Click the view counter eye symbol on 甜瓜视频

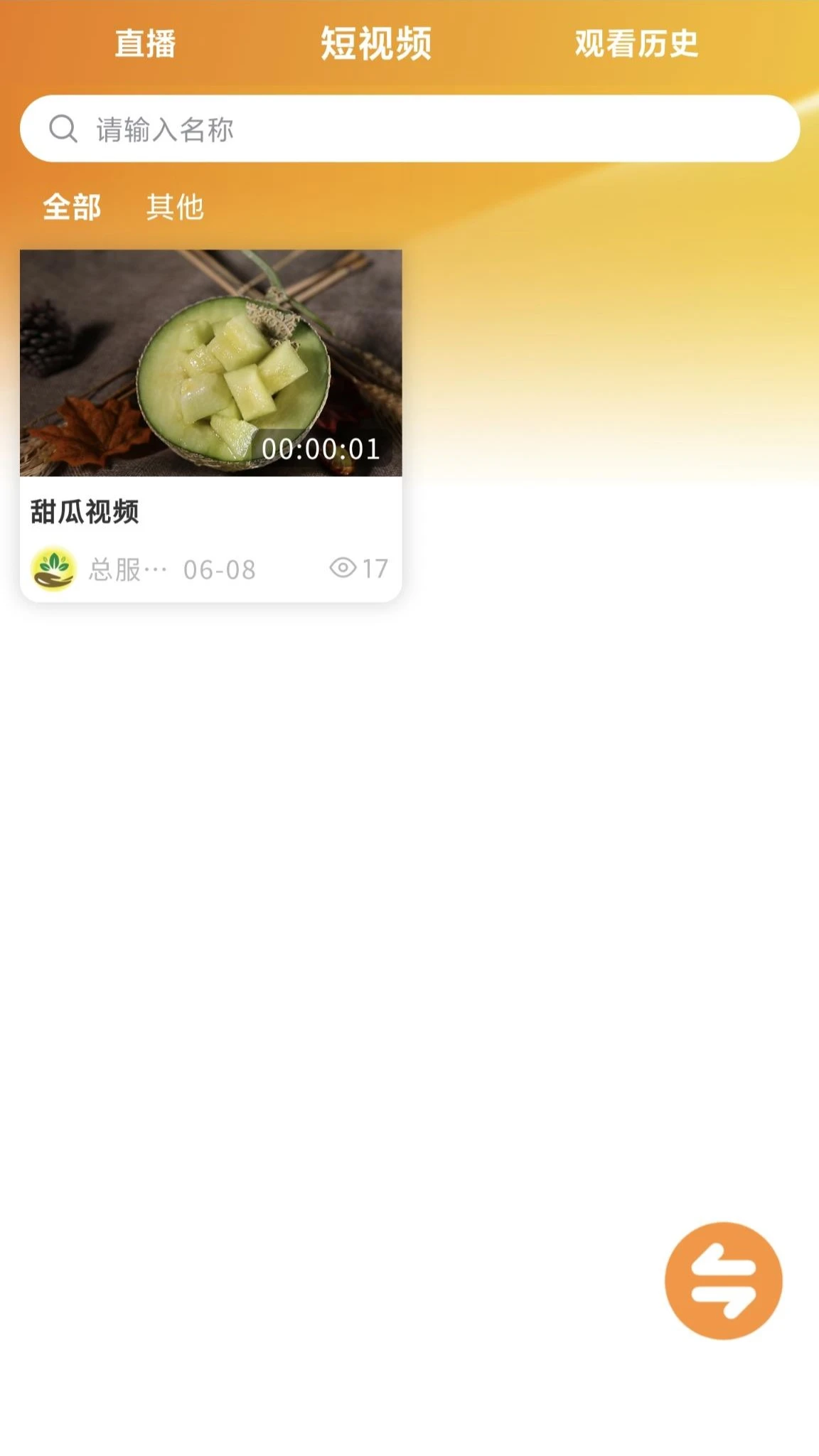point(342,567)
